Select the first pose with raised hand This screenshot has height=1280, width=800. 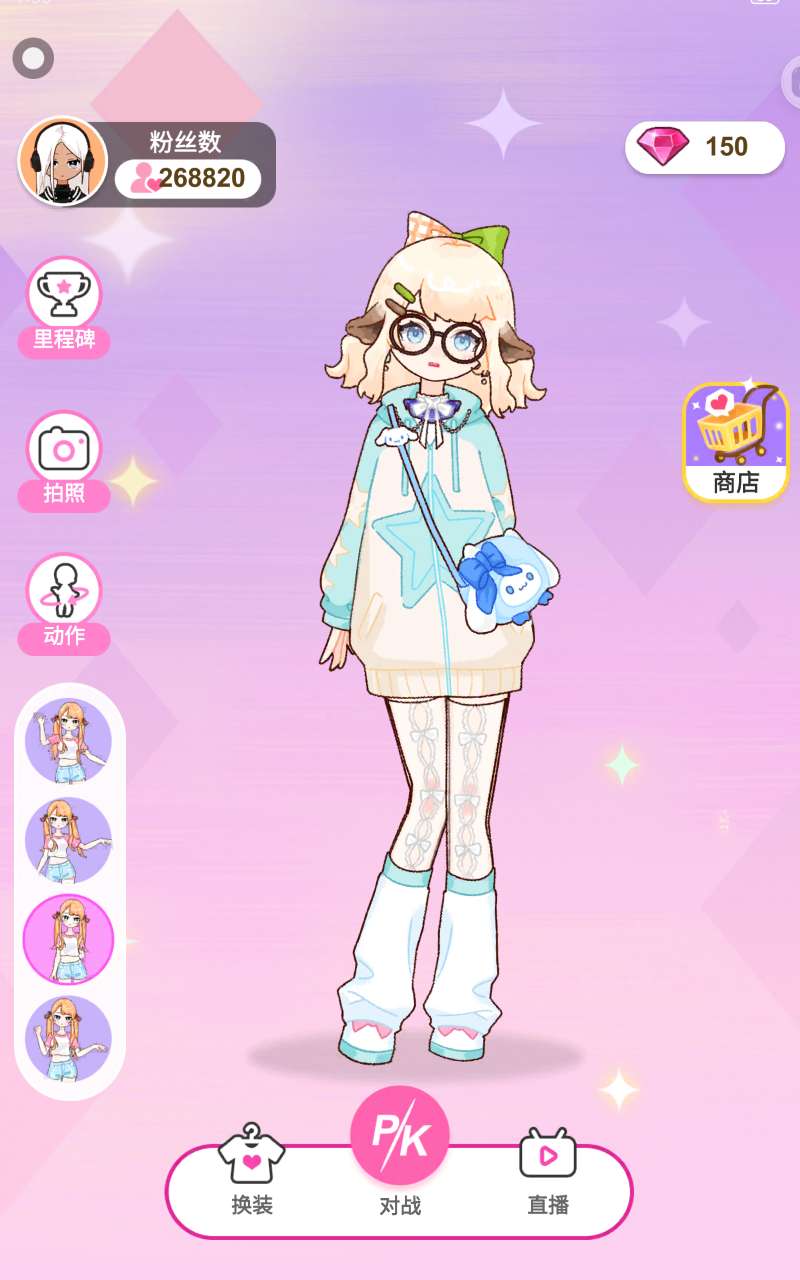point(68,741)
